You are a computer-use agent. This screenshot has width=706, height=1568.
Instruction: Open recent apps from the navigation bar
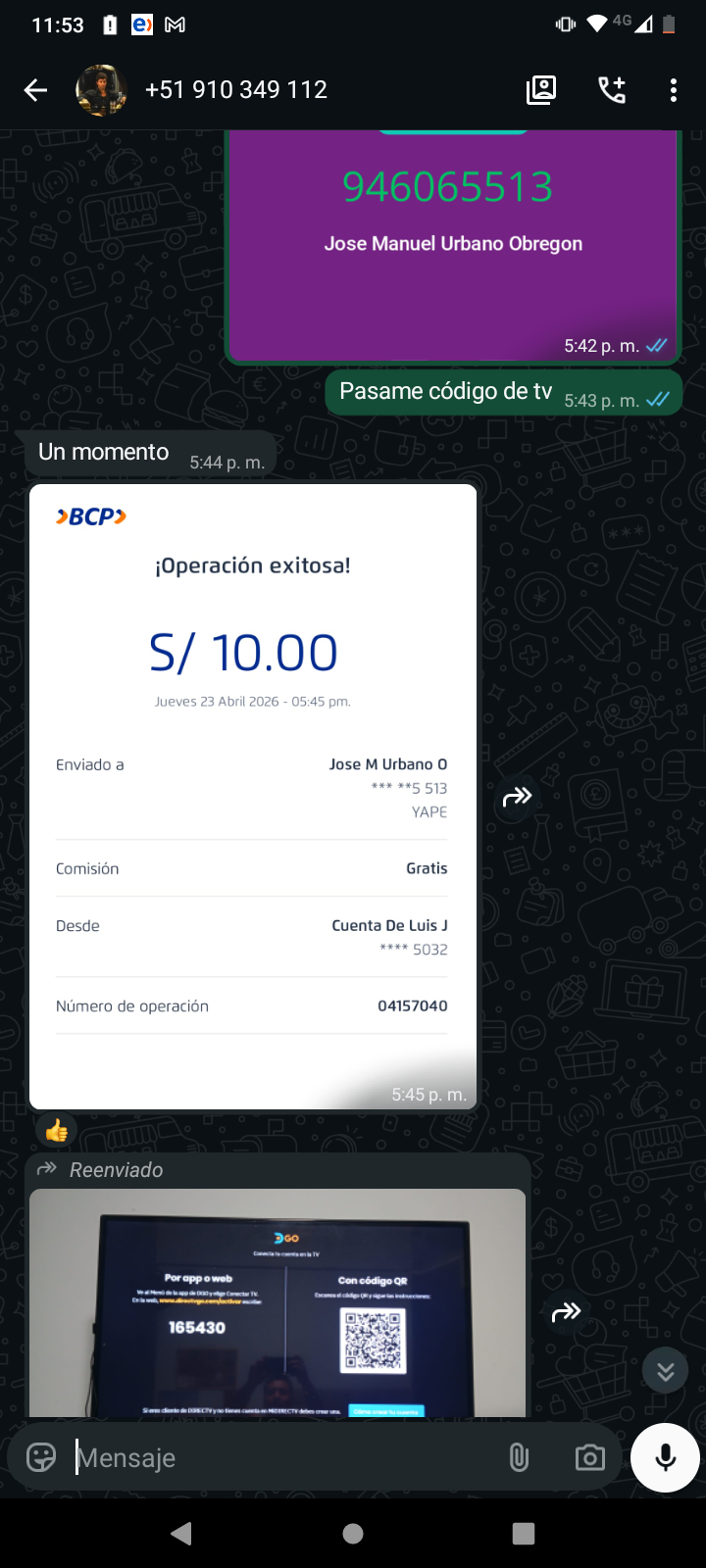(524, 1534)
